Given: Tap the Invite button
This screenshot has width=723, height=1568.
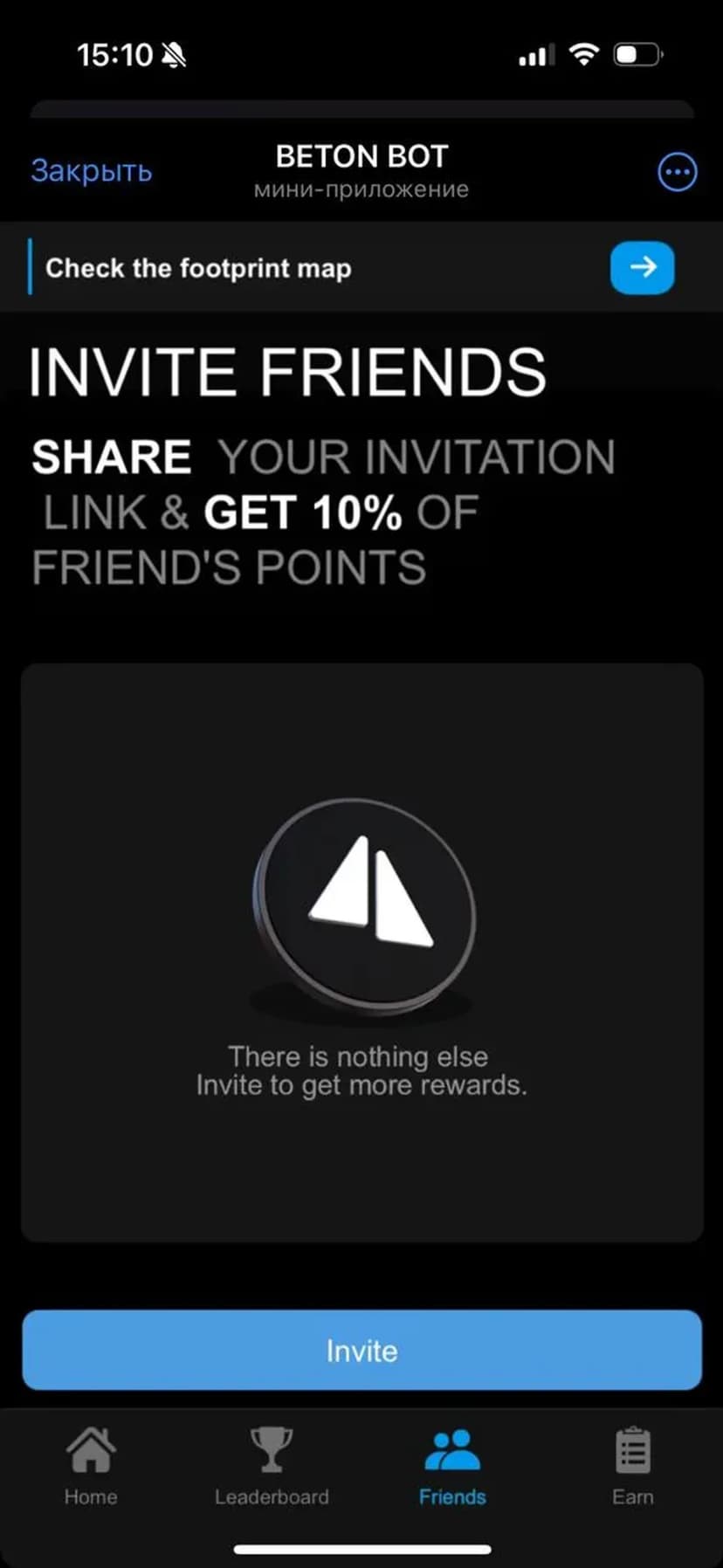Looking at the screenshot, I should [x=361, y=1350].
